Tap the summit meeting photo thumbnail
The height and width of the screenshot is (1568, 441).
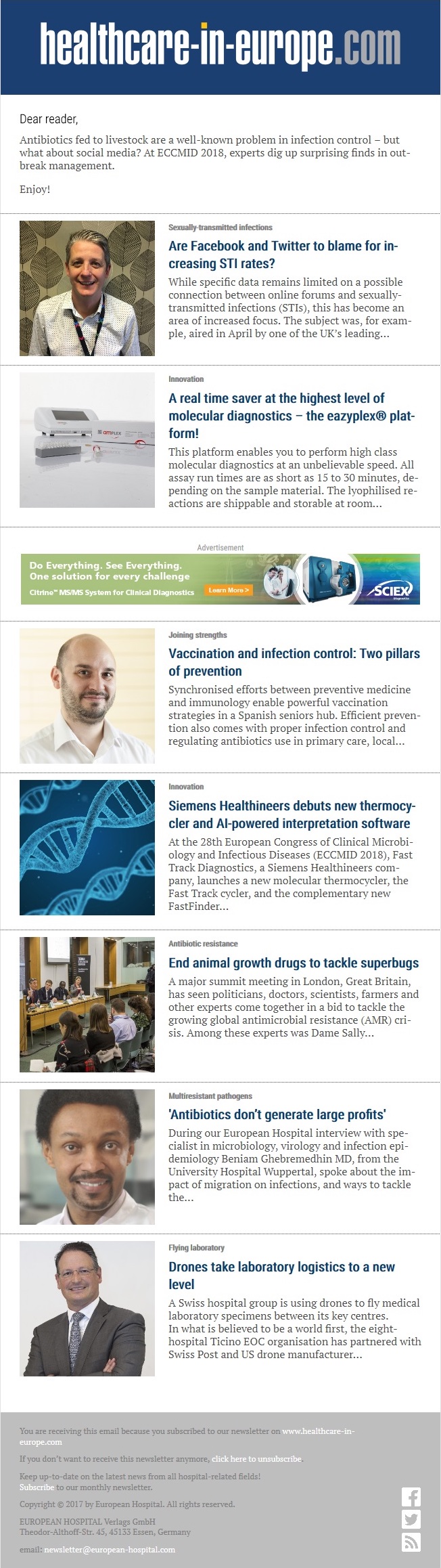pyautogui.click(x=87, y=1004)
